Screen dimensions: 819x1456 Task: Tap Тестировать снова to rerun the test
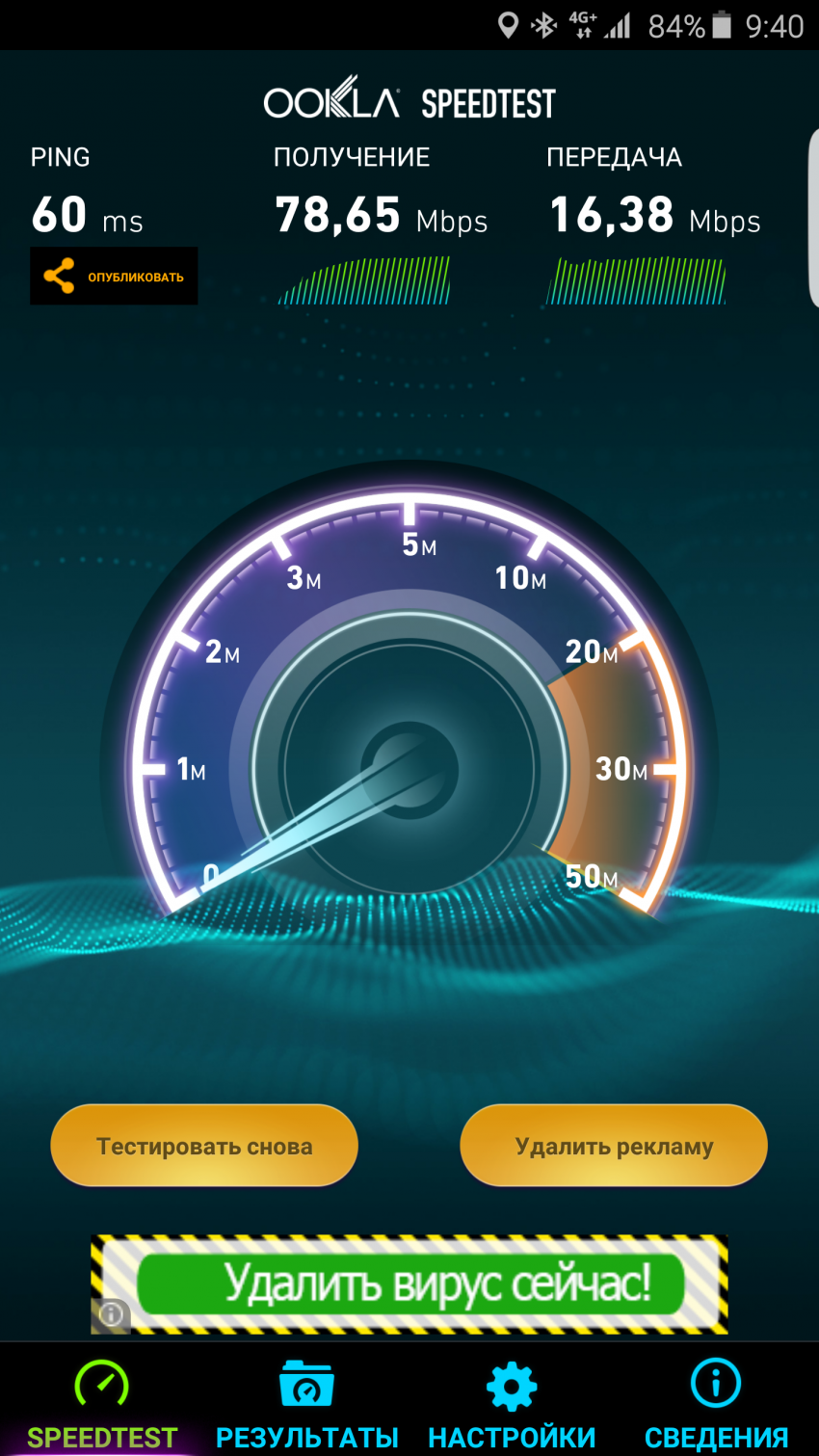[x=204, y=1146]
